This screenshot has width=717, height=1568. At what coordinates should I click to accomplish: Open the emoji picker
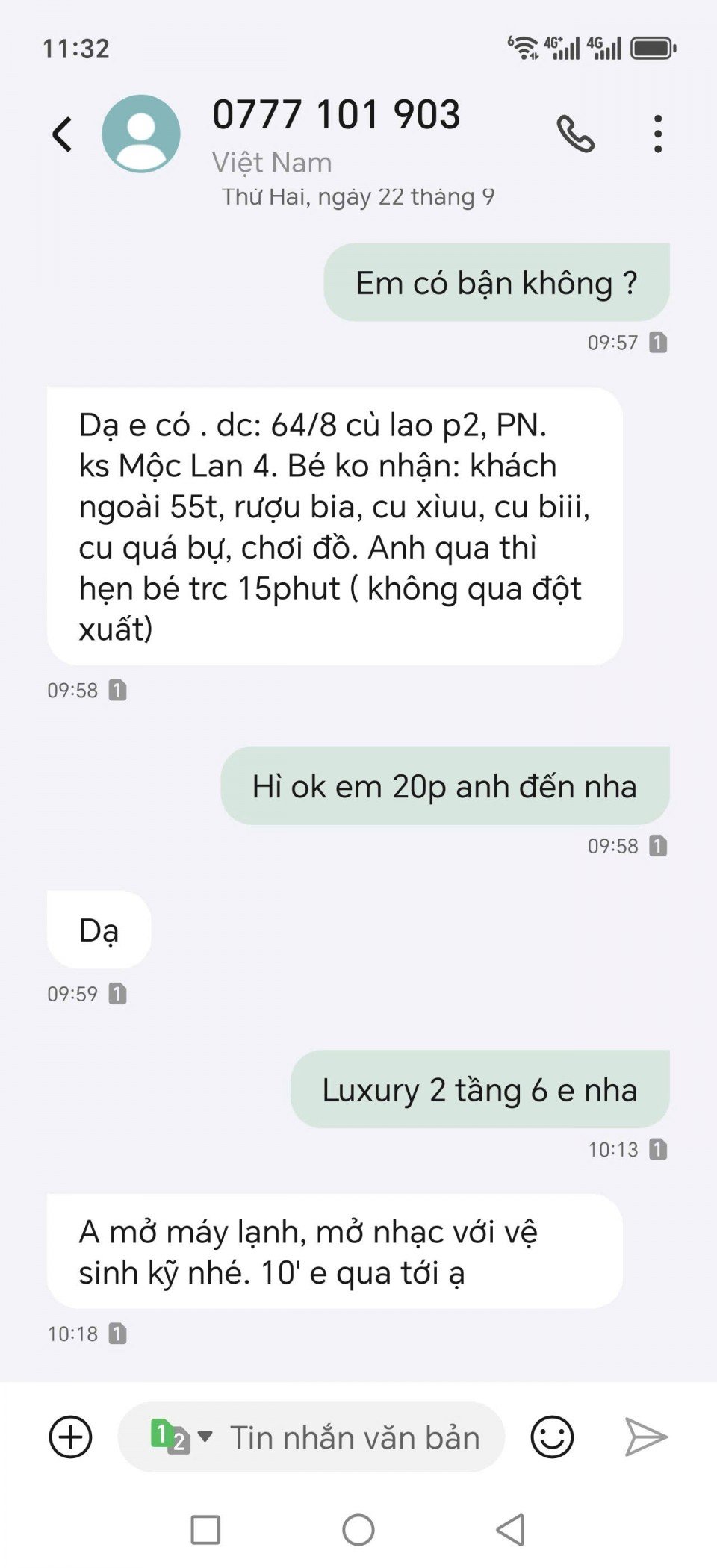tap(552, 1437)
